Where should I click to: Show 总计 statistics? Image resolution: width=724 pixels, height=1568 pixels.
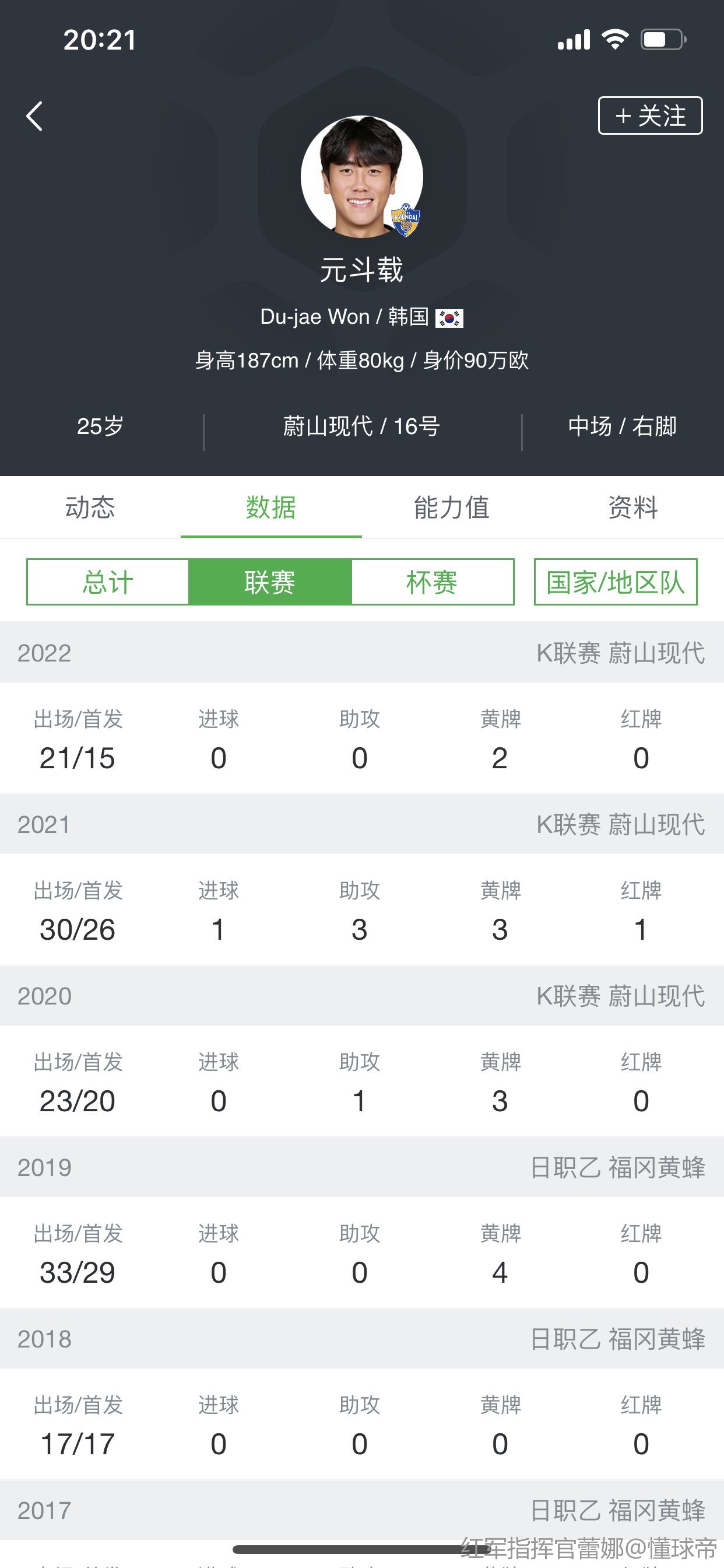point(108,582)
